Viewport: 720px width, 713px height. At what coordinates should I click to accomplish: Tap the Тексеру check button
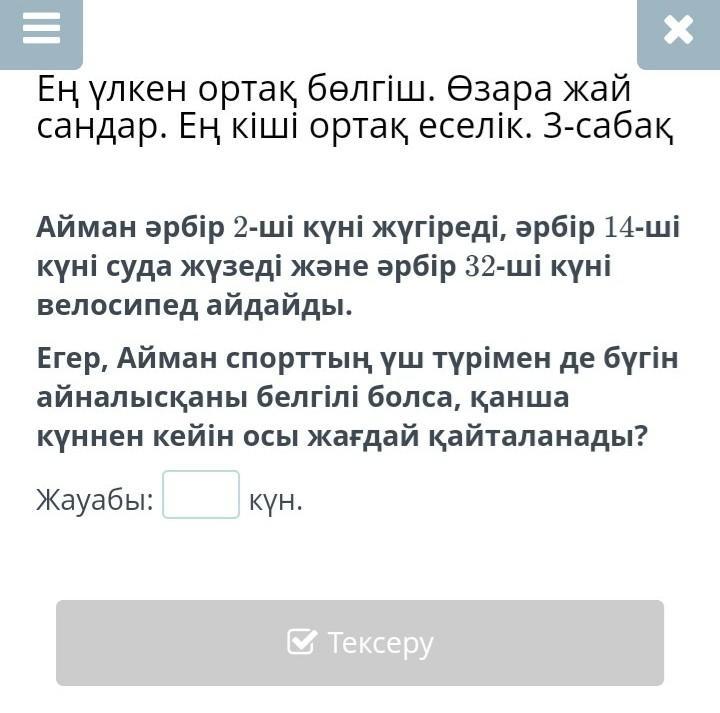[x=360, y=642]
